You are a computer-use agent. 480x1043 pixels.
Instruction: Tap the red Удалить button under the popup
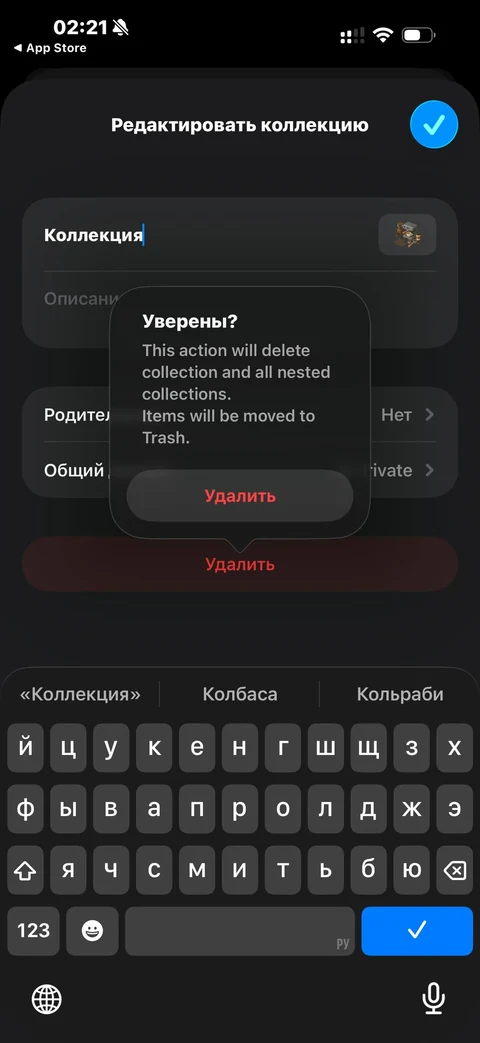240,565
